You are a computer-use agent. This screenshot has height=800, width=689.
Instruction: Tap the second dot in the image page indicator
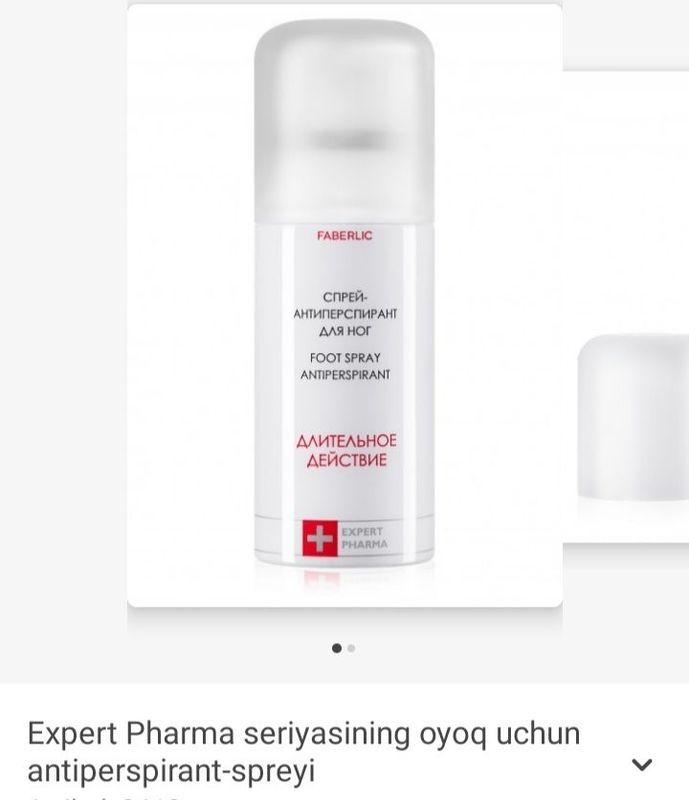coord(352,648)
